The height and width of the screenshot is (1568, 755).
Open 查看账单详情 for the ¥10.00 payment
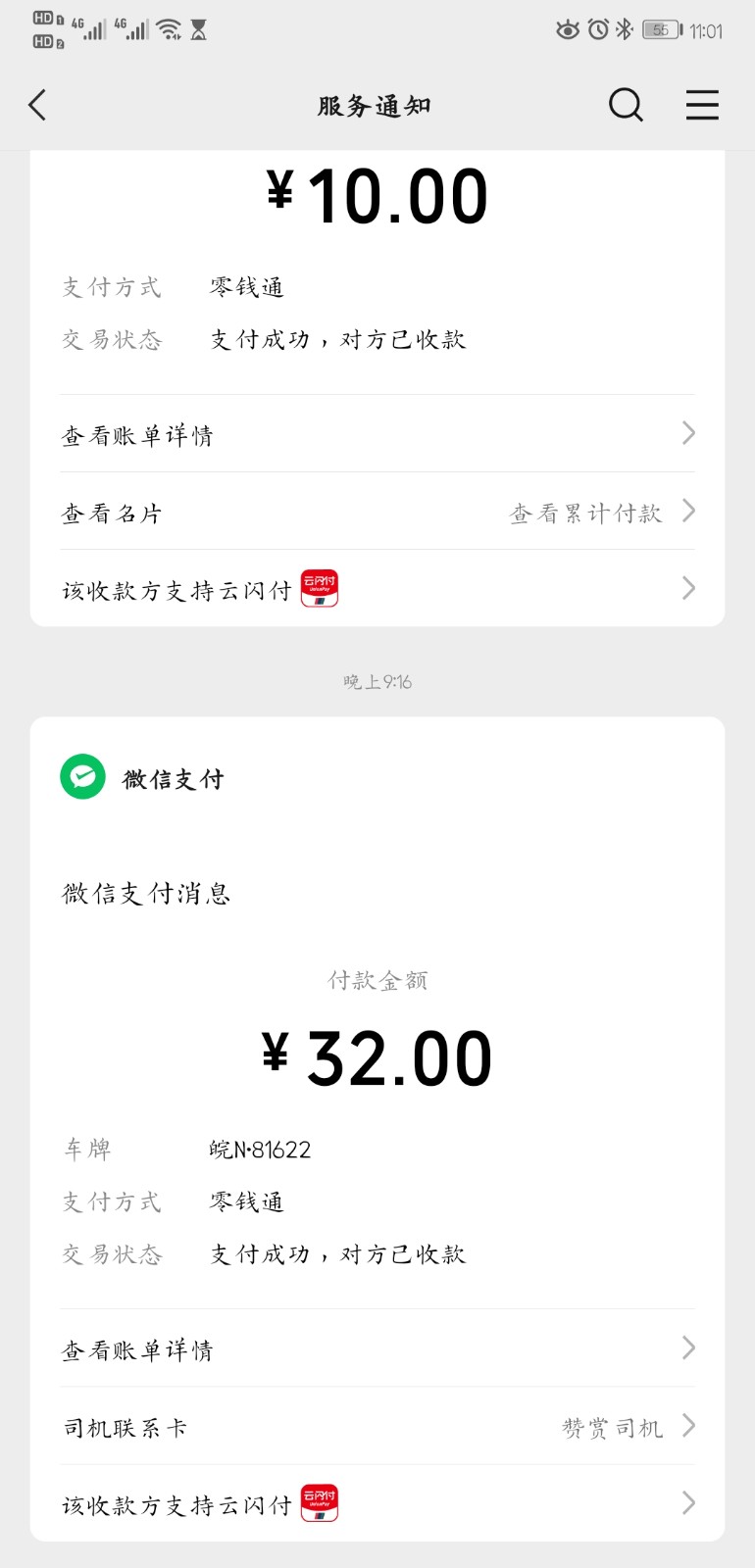[377, 434]
